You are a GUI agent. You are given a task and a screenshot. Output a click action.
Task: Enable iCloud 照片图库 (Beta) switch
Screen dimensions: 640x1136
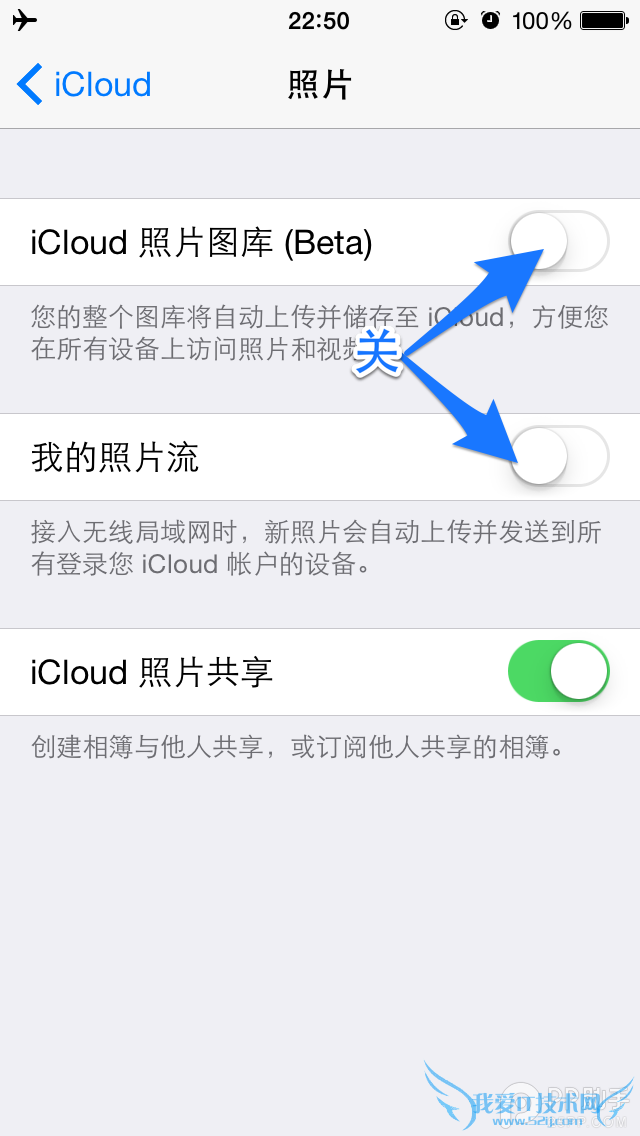tap(558, 242)
